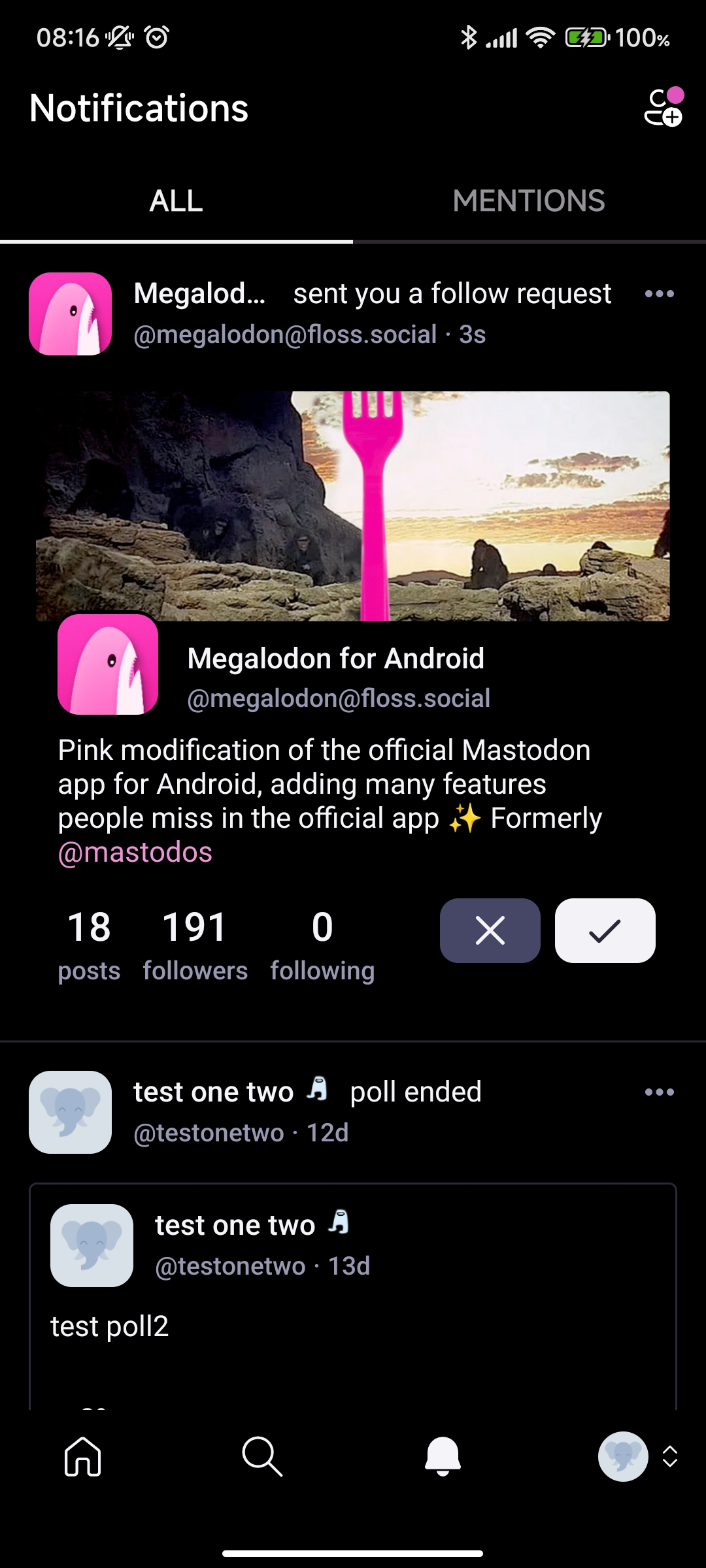Open Megalodon for Android profile card
706x1568 pixels.
335,659
